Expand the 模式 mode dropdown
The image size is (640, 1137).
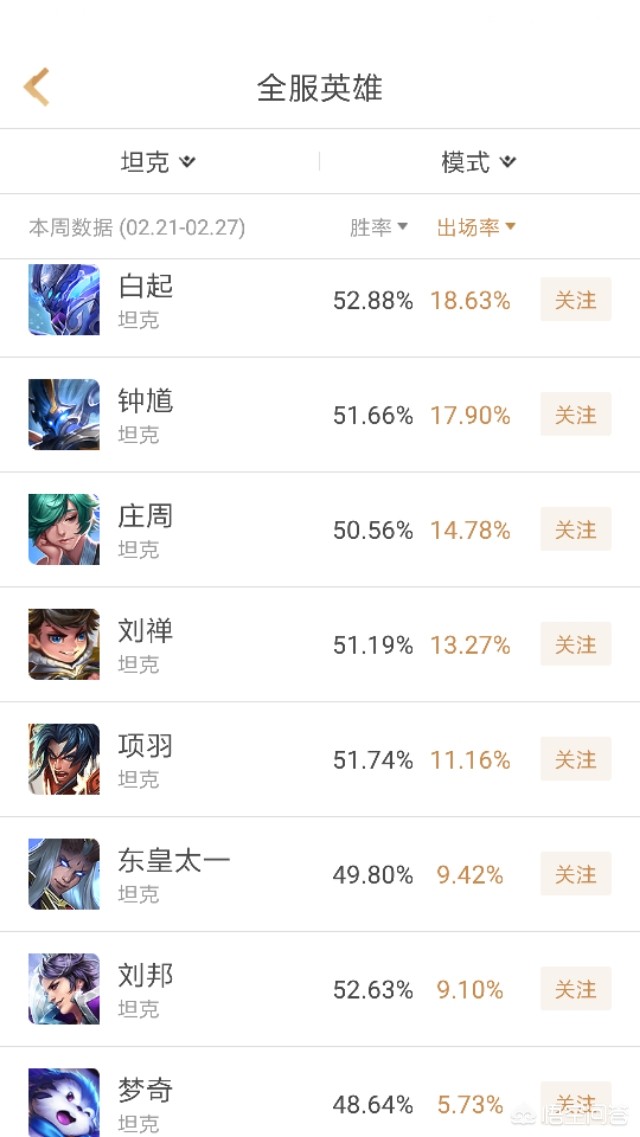[x=478, y=162]
